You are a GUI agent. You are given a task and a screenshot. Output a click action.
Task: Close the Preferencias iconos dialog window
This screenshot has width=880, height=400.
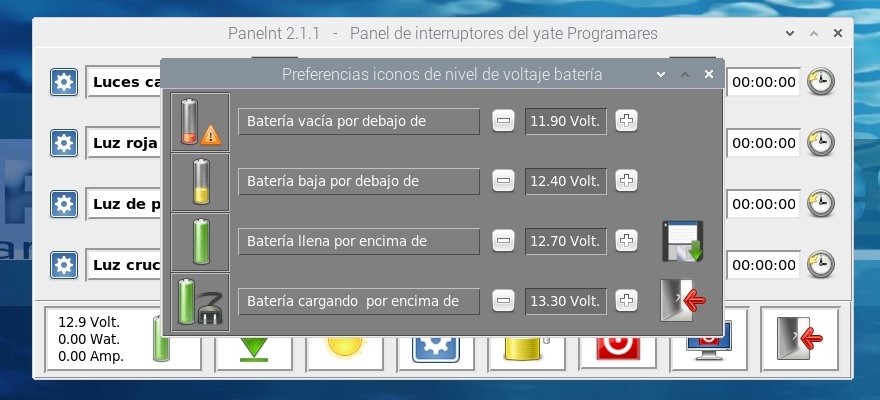[709, 74]
